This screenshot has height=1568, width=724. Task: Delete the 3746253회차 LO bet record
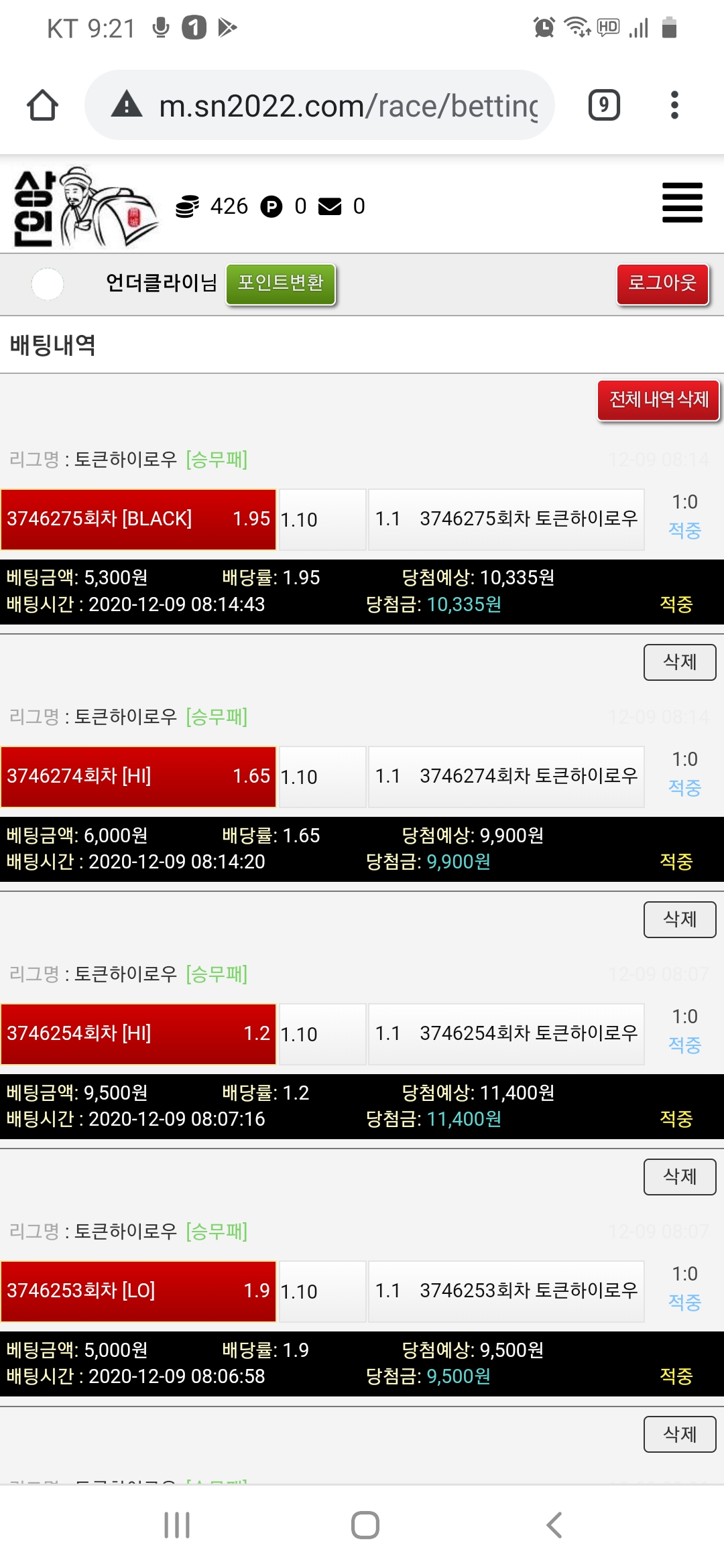tap(679, 1434)
